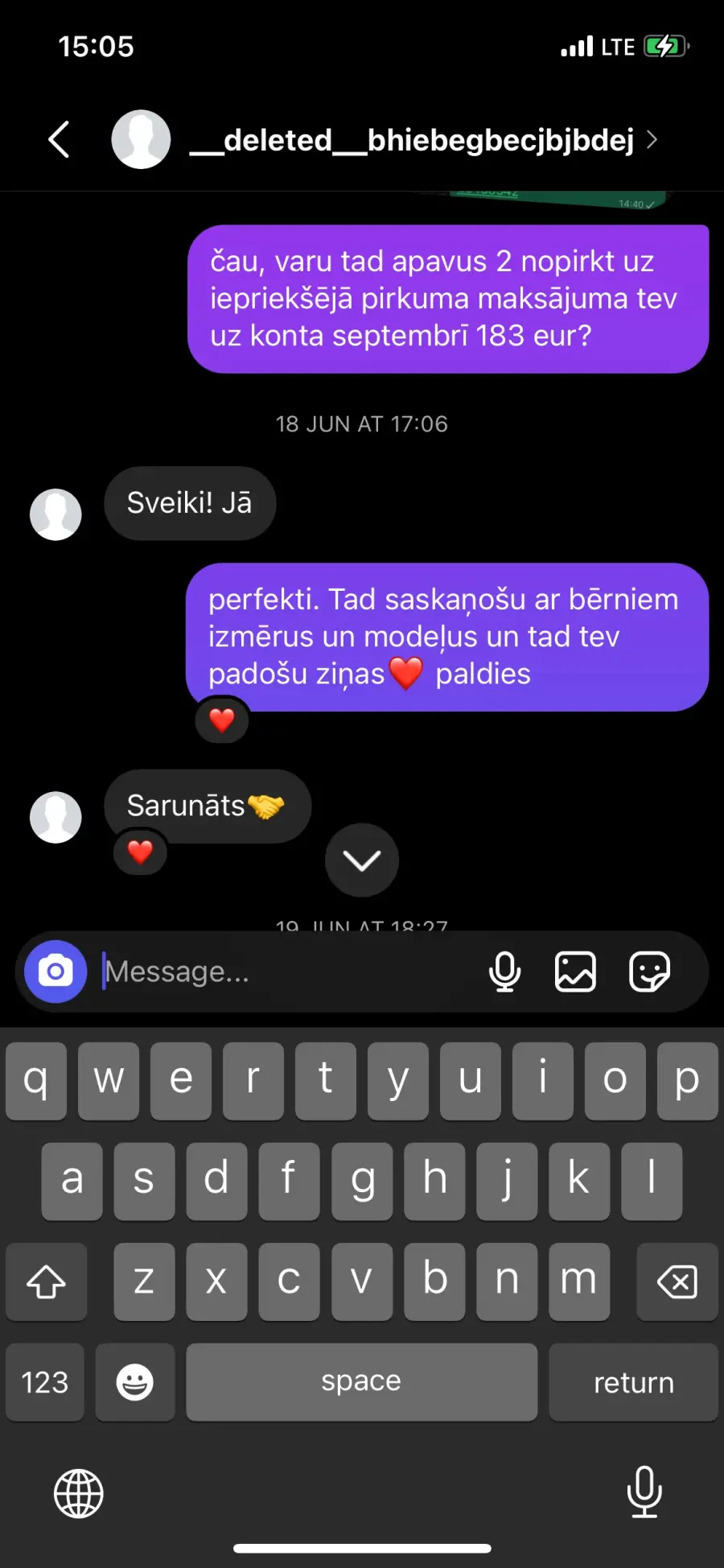Switch keyboard language with globe key
The height and width of the screenshot is (1568, 724).
(79, 1493)
